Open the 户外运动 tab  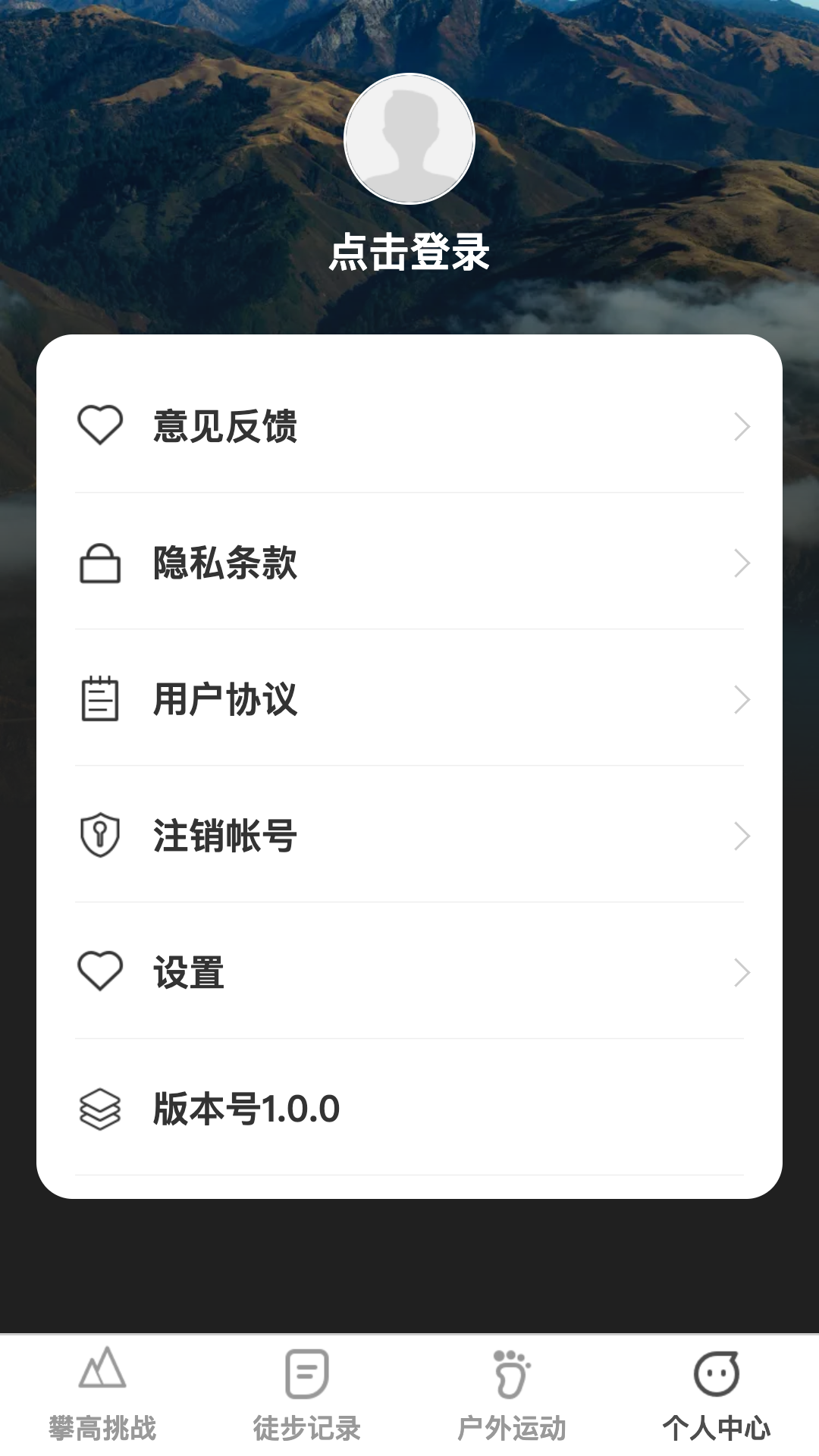click(511, 1410)
